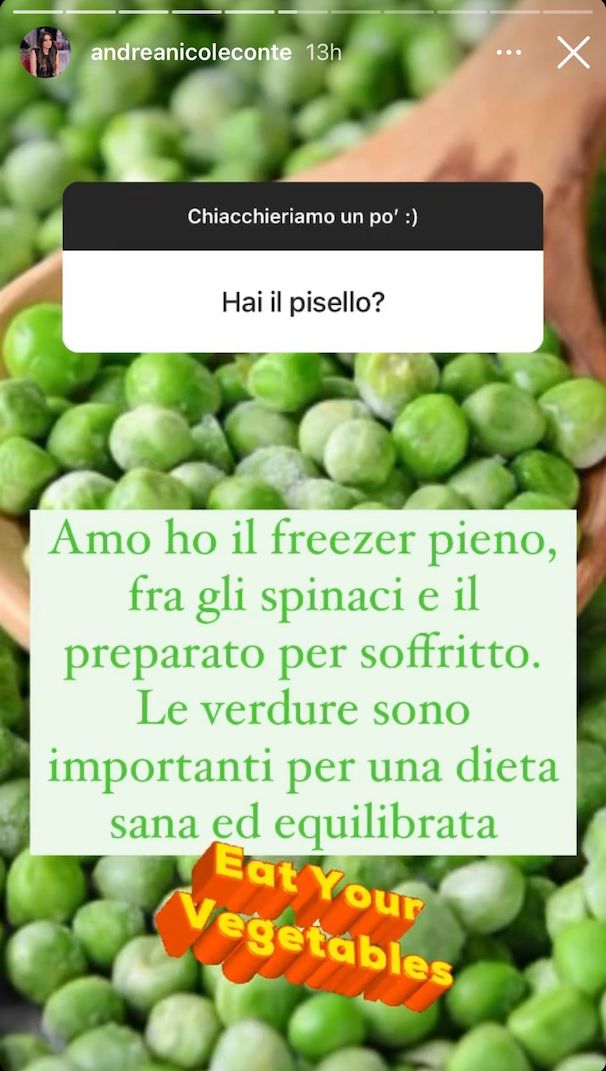The image size is (606, 1071).
Task: Open the three-dot story options menu
Action: [509, 53]
